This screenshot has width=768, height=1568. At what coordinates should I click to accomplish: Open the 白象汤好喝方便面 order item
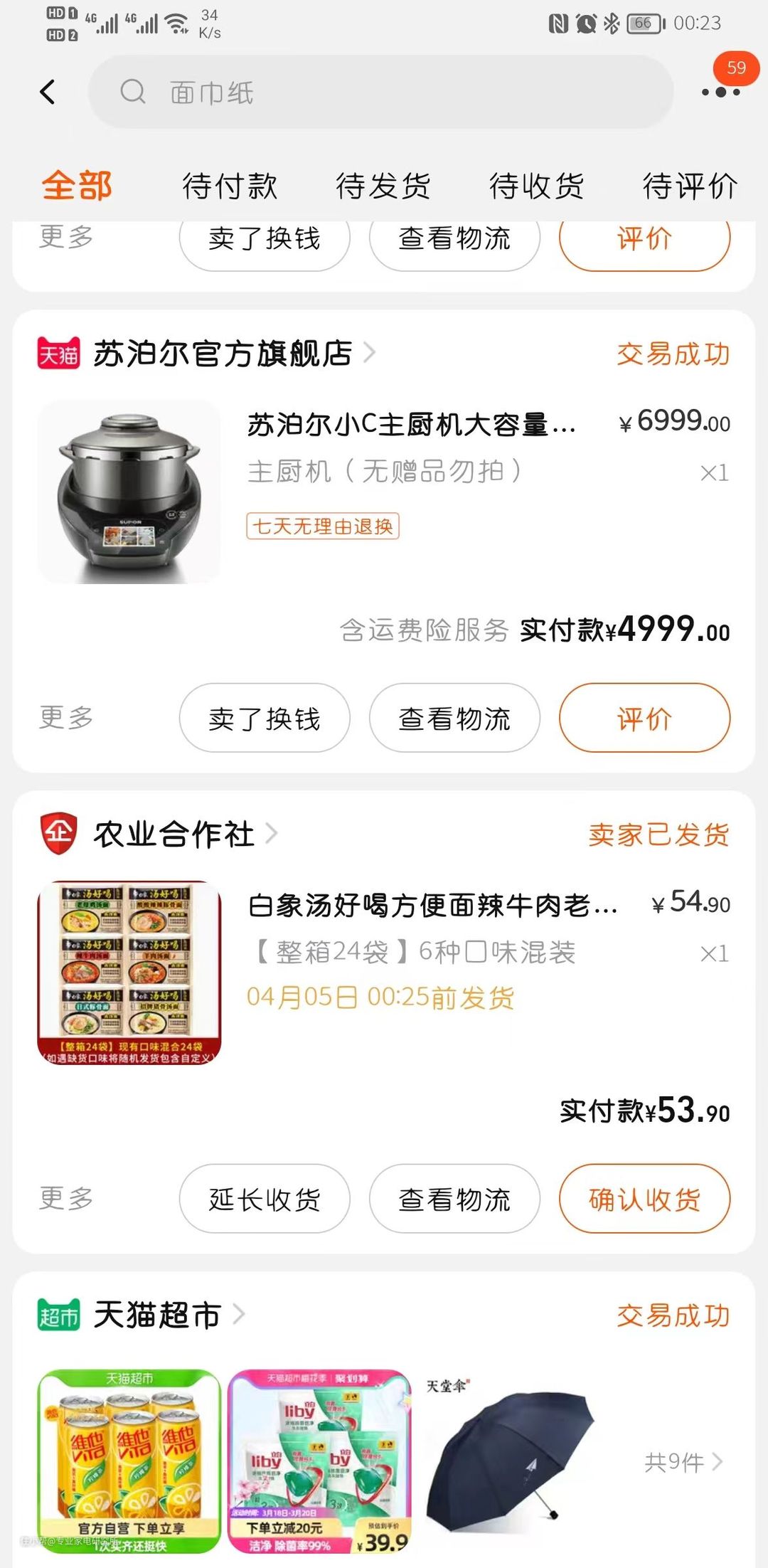coord(432,906)
